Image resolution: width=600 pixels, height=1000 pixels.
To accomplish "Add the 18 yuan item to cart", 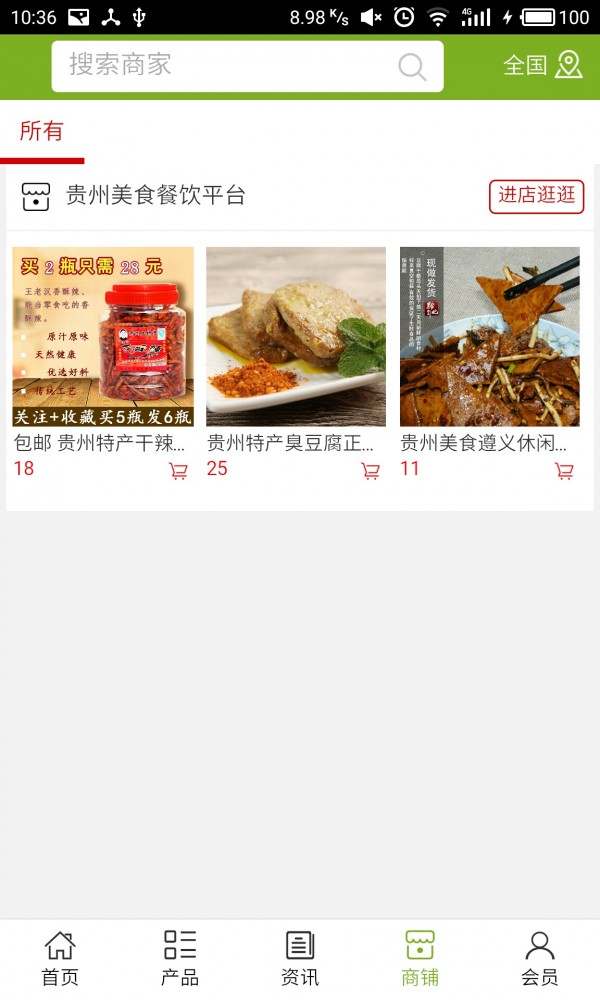I will point(178,471).
